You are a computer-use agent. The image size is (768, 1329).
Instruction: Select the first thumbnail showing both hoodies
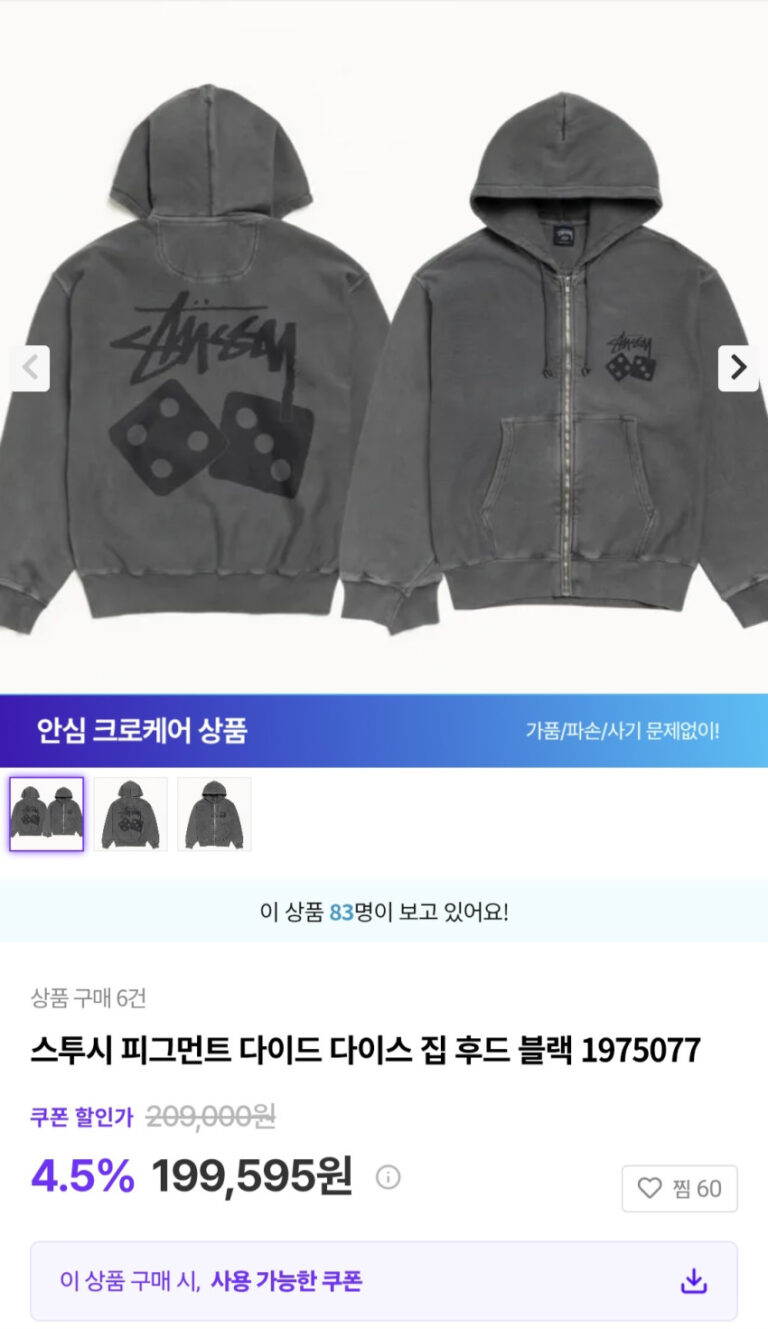click(47, 814)
